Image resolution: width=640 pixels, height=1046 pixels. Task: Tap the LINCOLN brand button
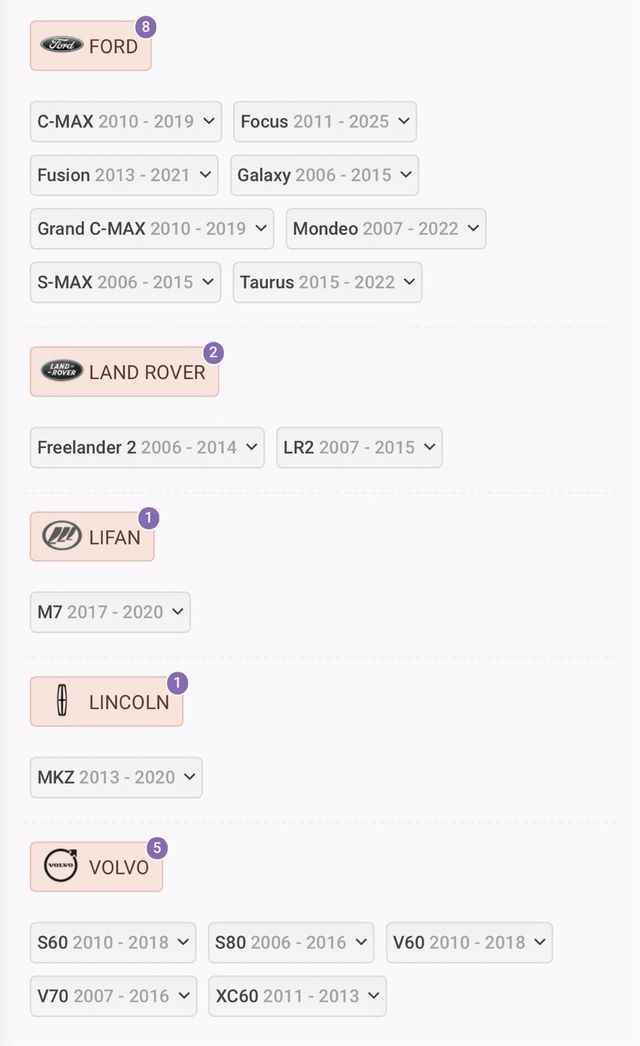(x=106, y=702)
